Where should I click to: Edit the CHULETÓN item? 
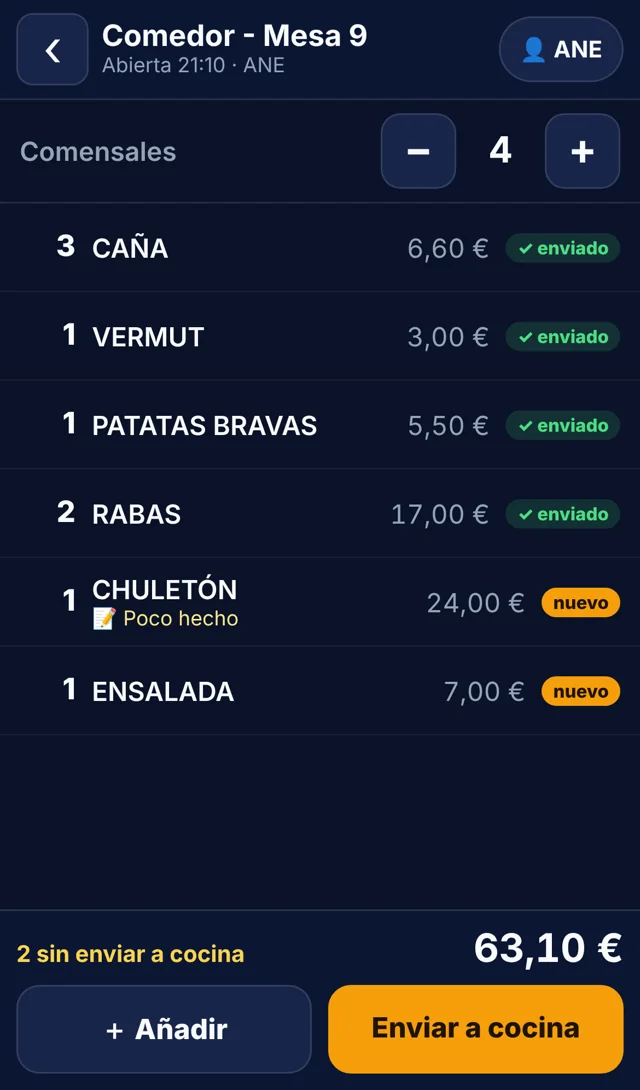point(320,602)
